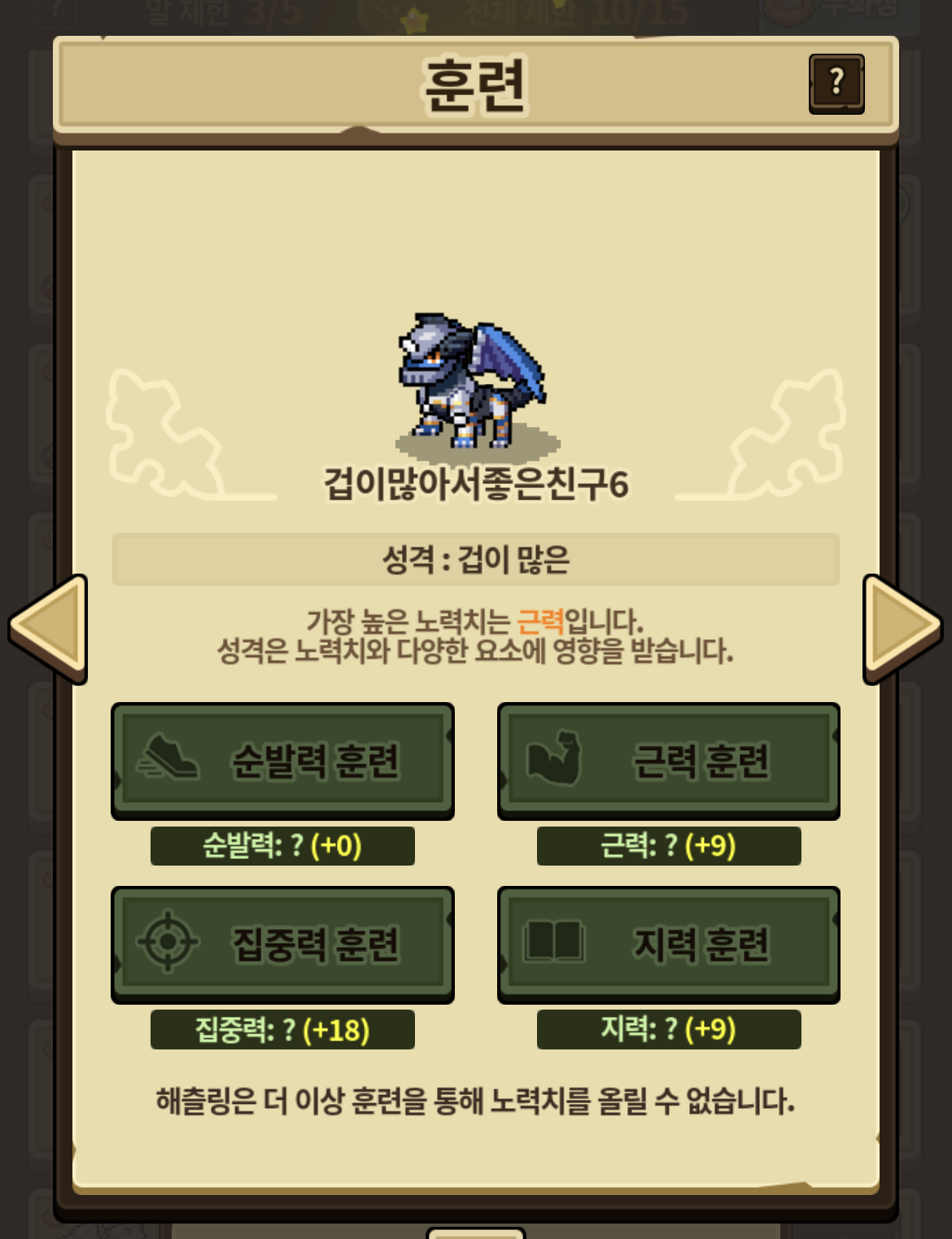Viewport: 952px width, 1239px height.
Task: Select 근력 훈련 strength training
Action: [668, 761]
